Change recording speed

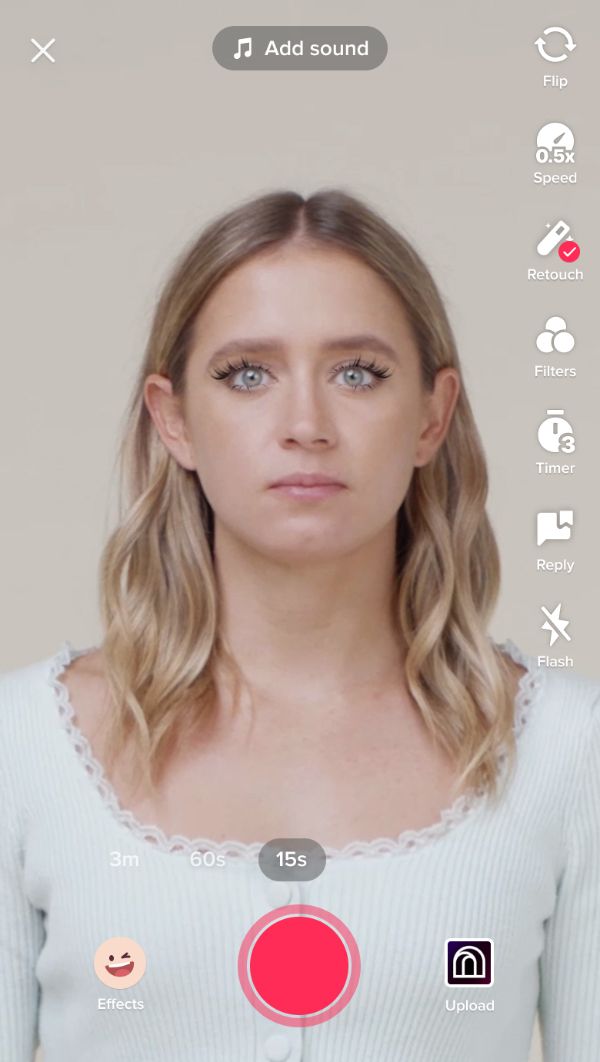[555, 154]
